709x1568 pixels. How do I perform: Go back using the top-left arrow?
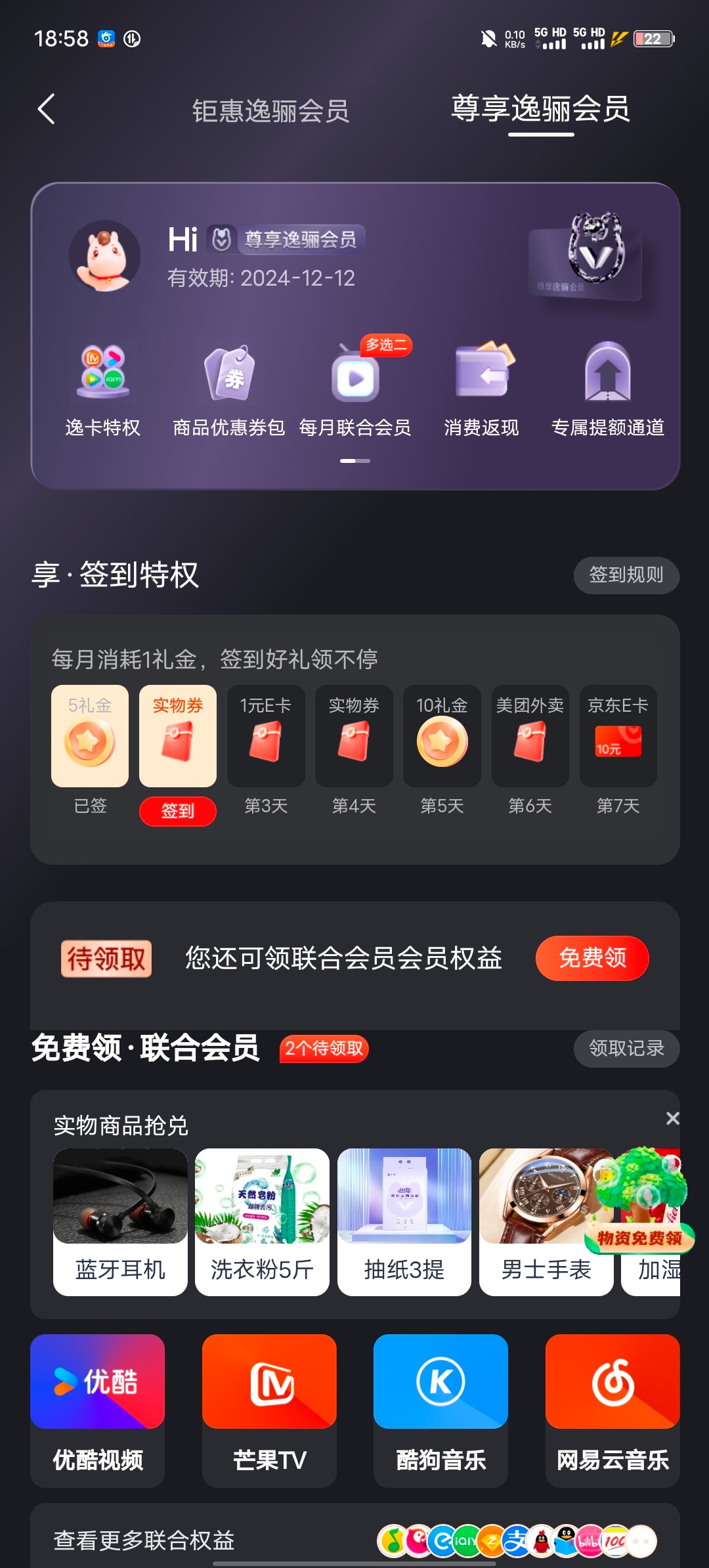(46, 109)
